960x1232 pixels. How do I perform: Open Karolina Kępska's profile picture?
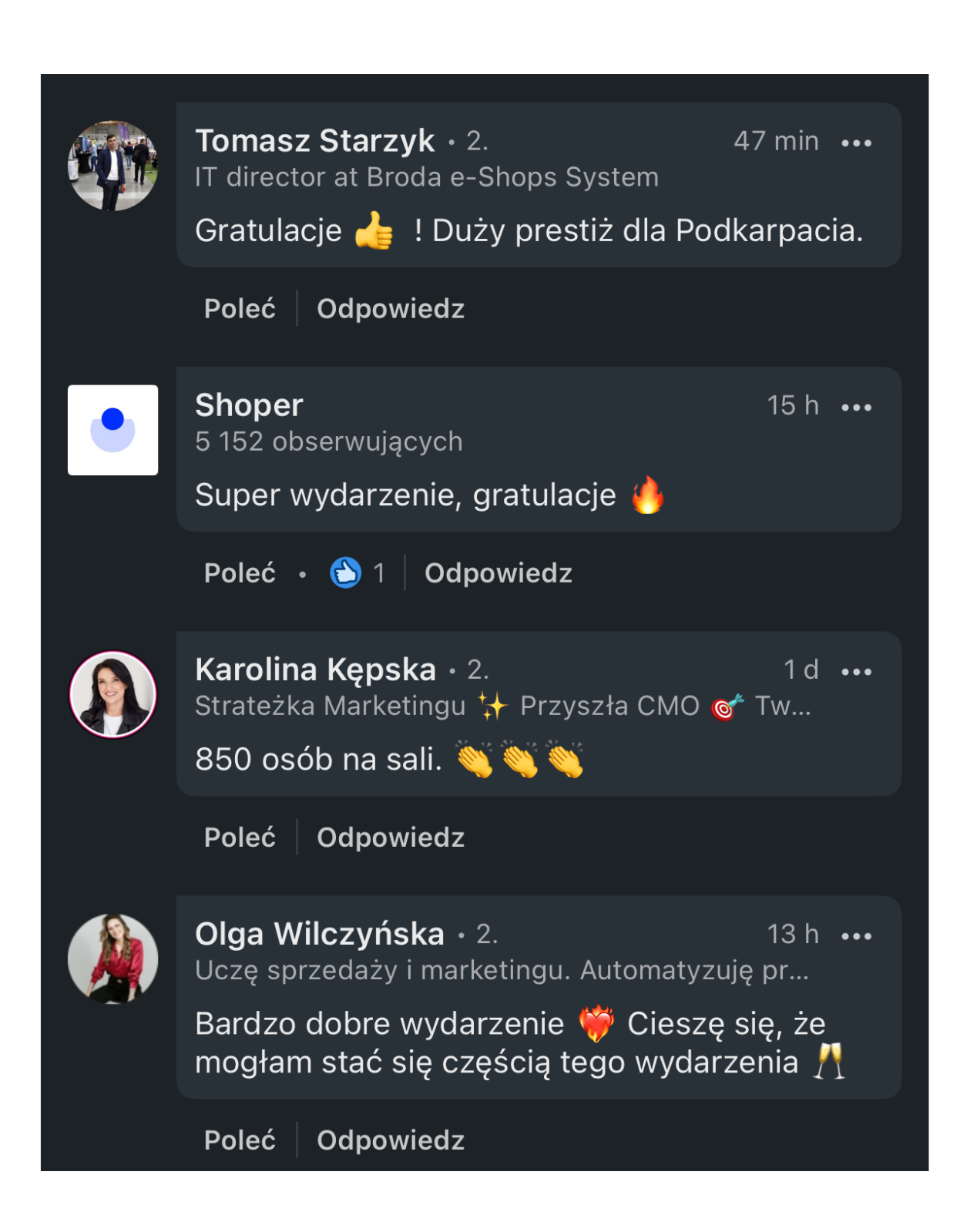point(112,694)
